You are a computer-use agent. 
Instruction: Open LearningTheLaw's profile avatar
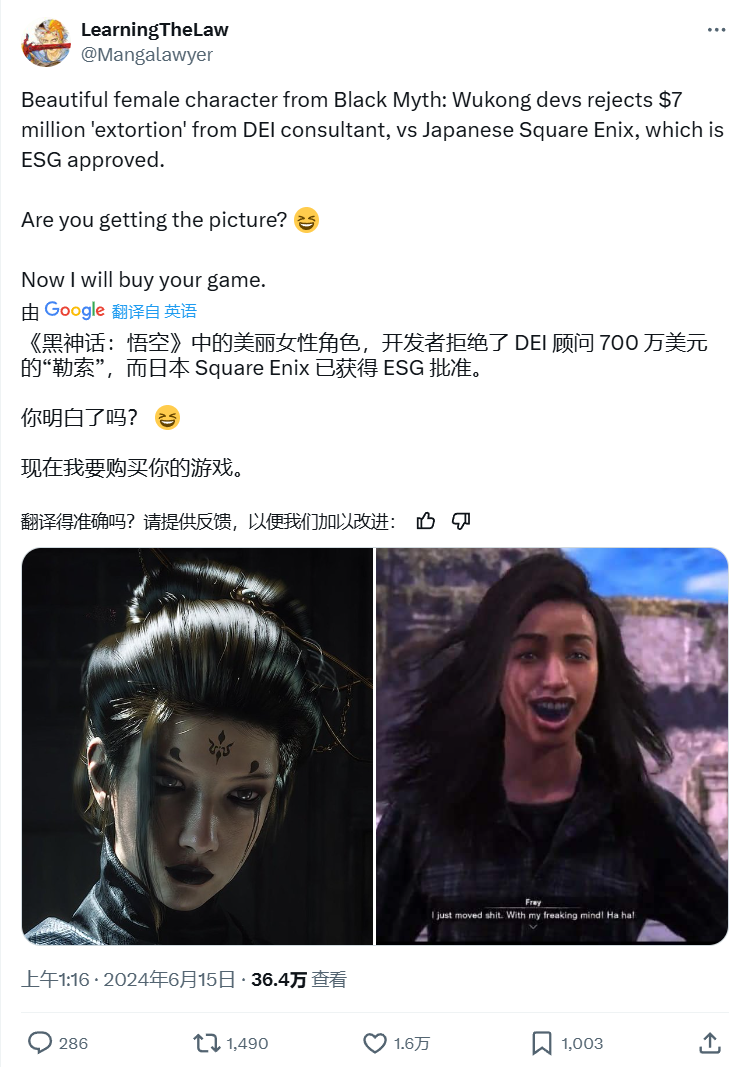[x=46, y=42]
